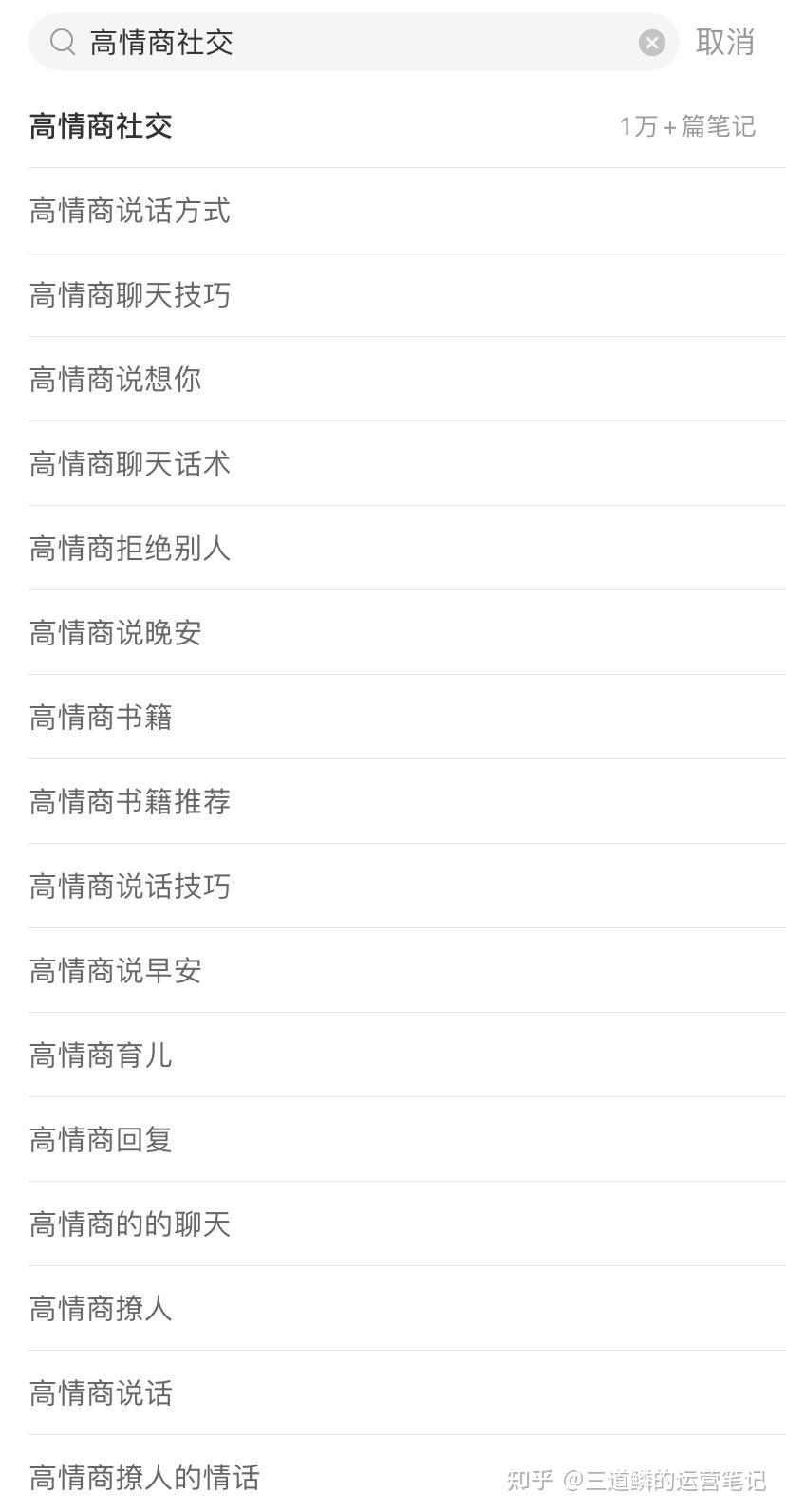Select 高情商聊天话术 from the suggestions
The image size is (786, 1512).
click(x=130, y=464)
